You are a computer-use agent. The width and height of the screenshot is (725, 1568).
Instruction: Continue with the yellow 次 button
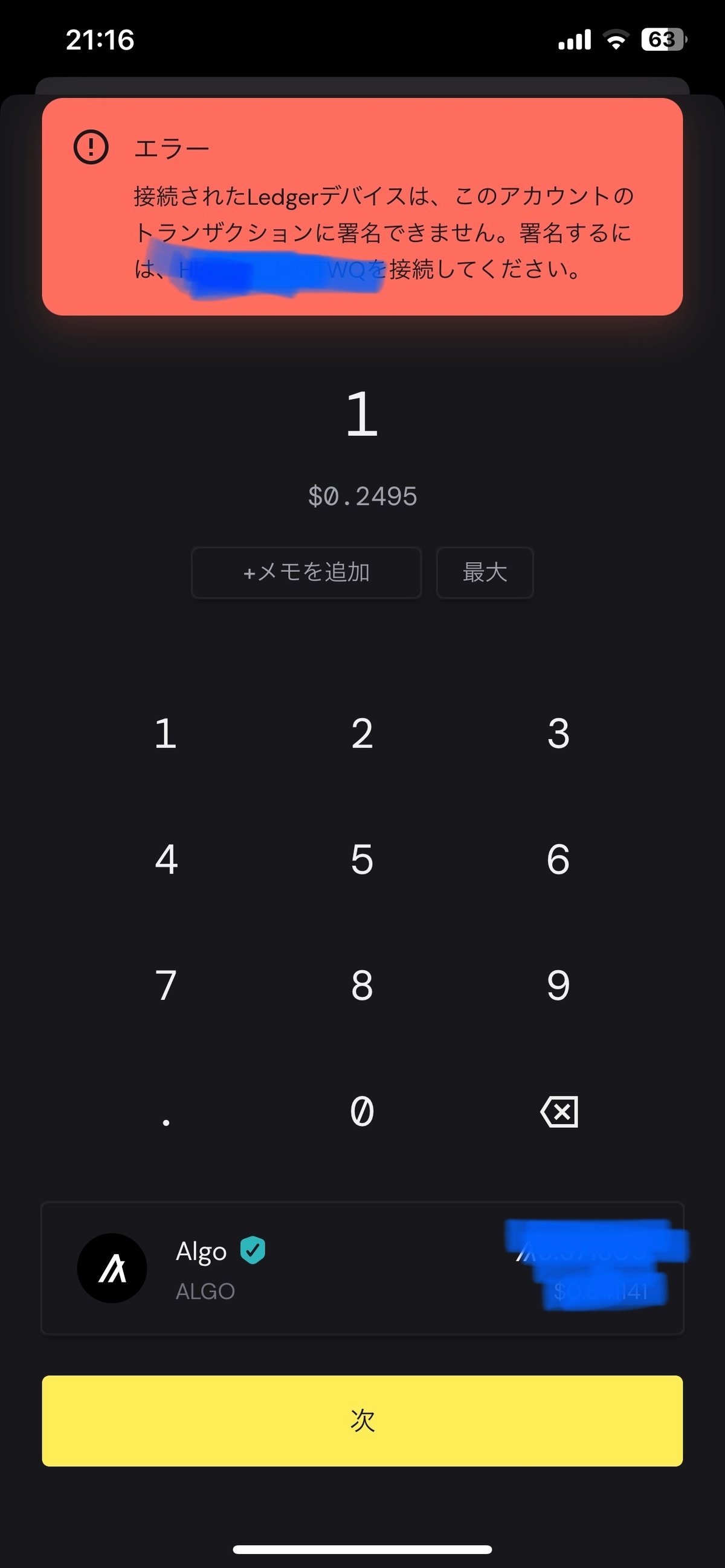[x=362, y=1421]
